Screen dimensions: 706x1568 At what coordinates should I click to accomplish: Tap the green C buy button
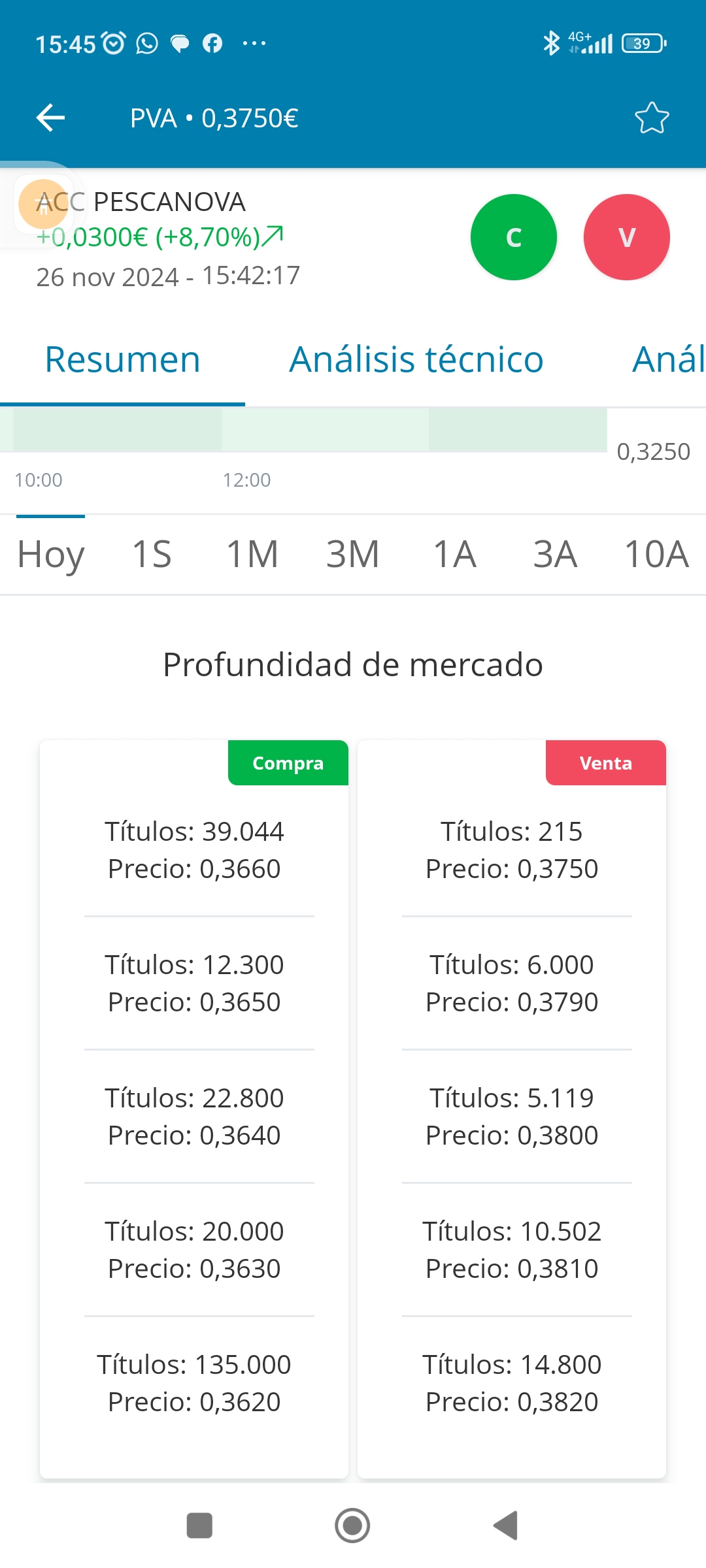click(x=514, y=237)
